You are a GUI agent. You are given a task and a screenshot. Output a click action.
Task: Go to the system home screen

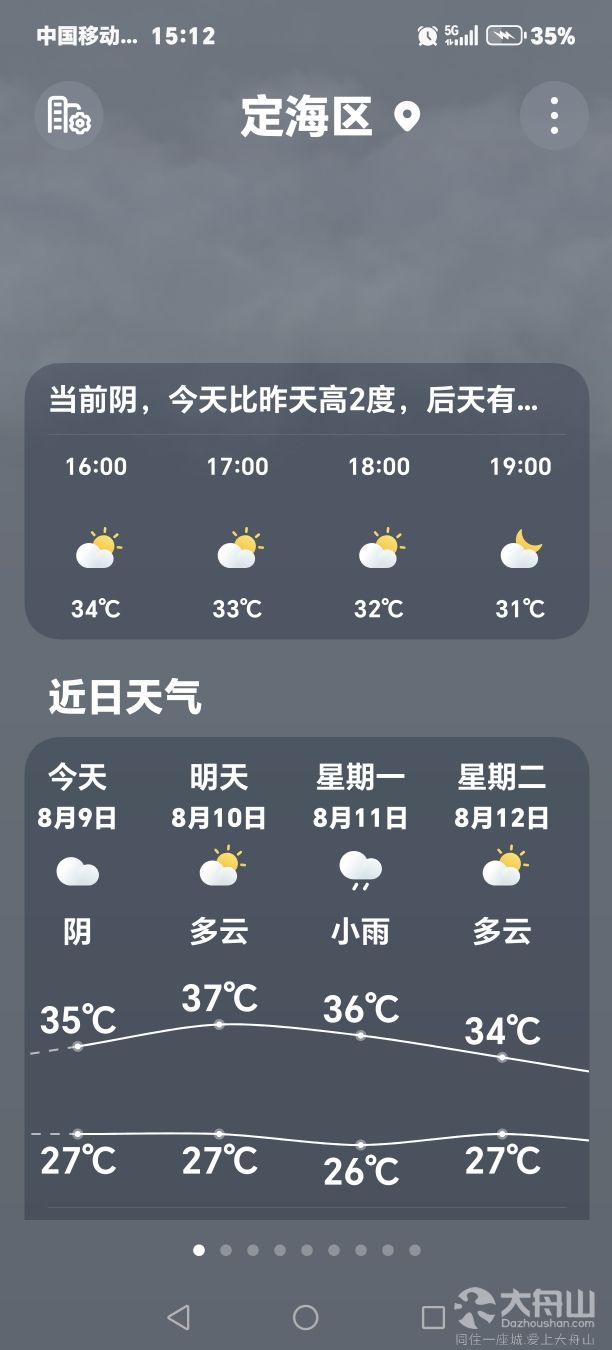[306, 1317]
